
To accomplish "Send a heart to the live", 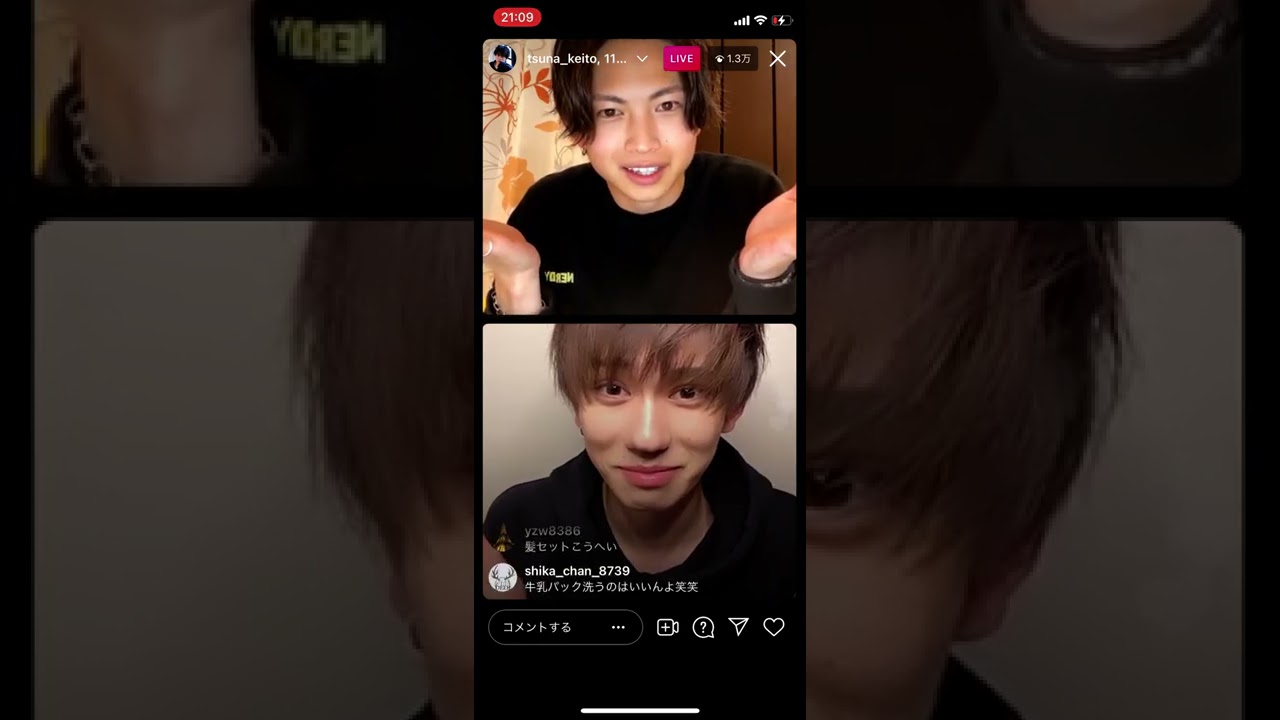I will click(773, 627).
